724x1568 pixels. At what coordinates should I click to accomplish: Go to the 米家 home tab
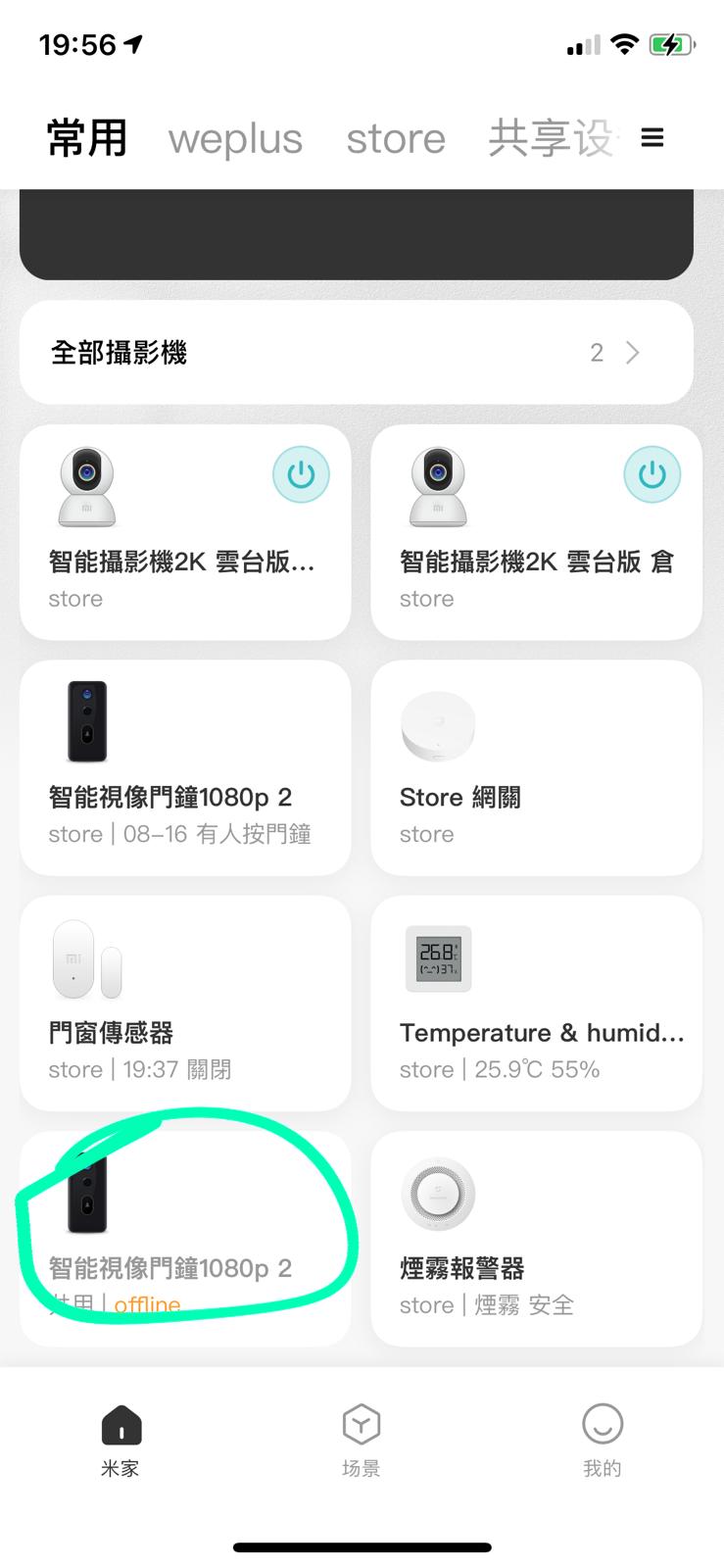(x=121, y=1439)
